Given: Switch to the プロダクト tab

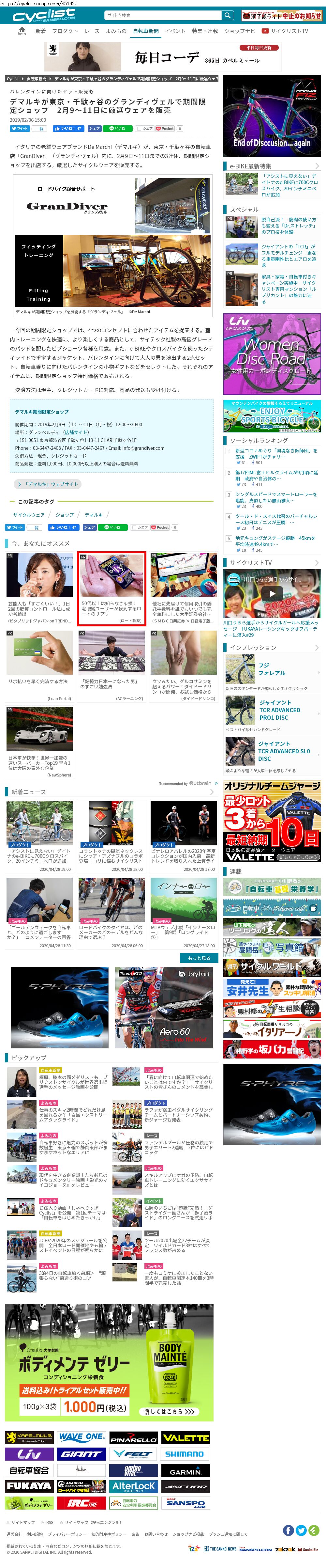Looking at the screenshot, I should [x=65, y=30].
